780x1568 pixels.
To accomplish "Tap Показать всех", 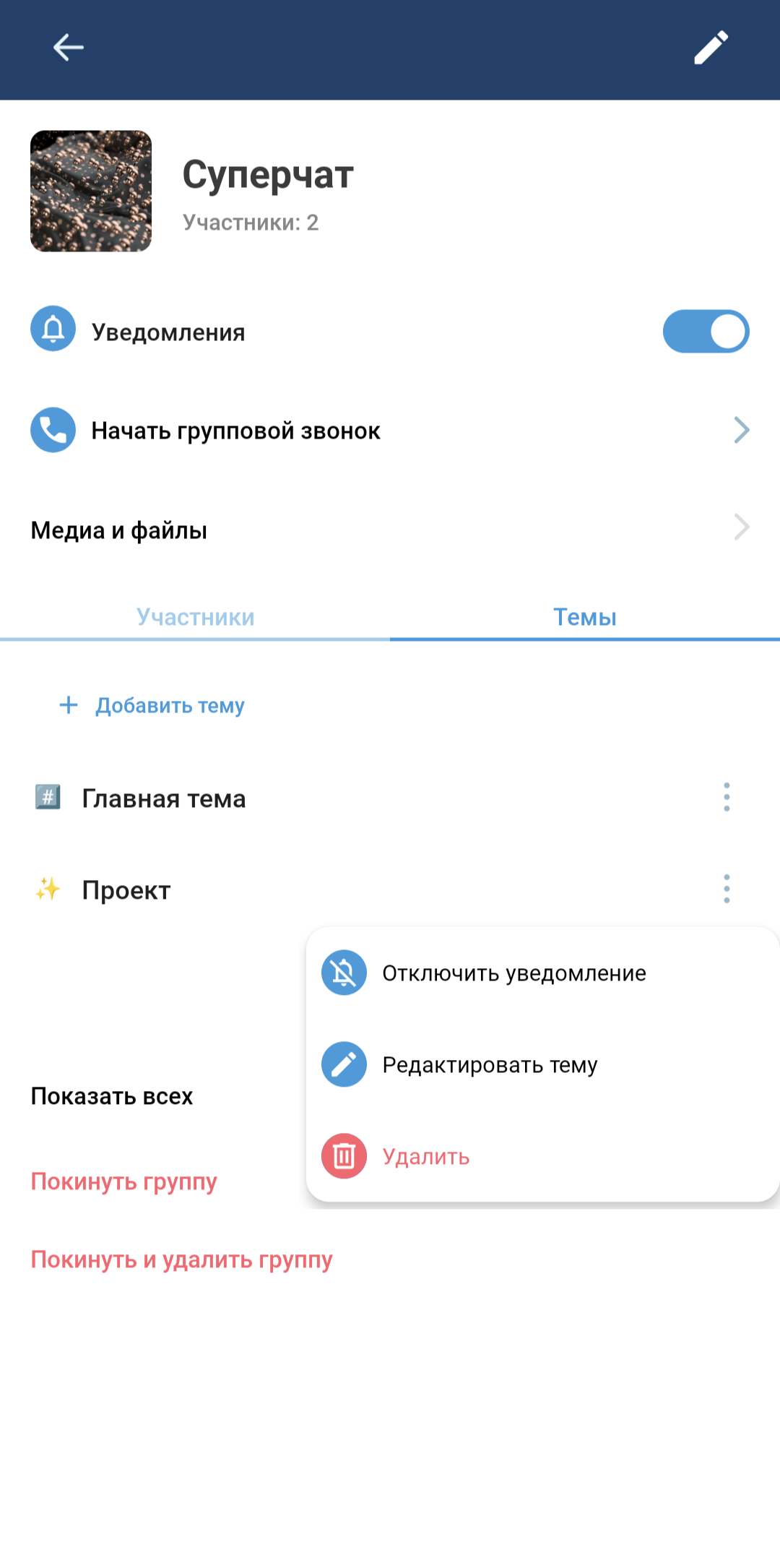I will [112, 1096].
